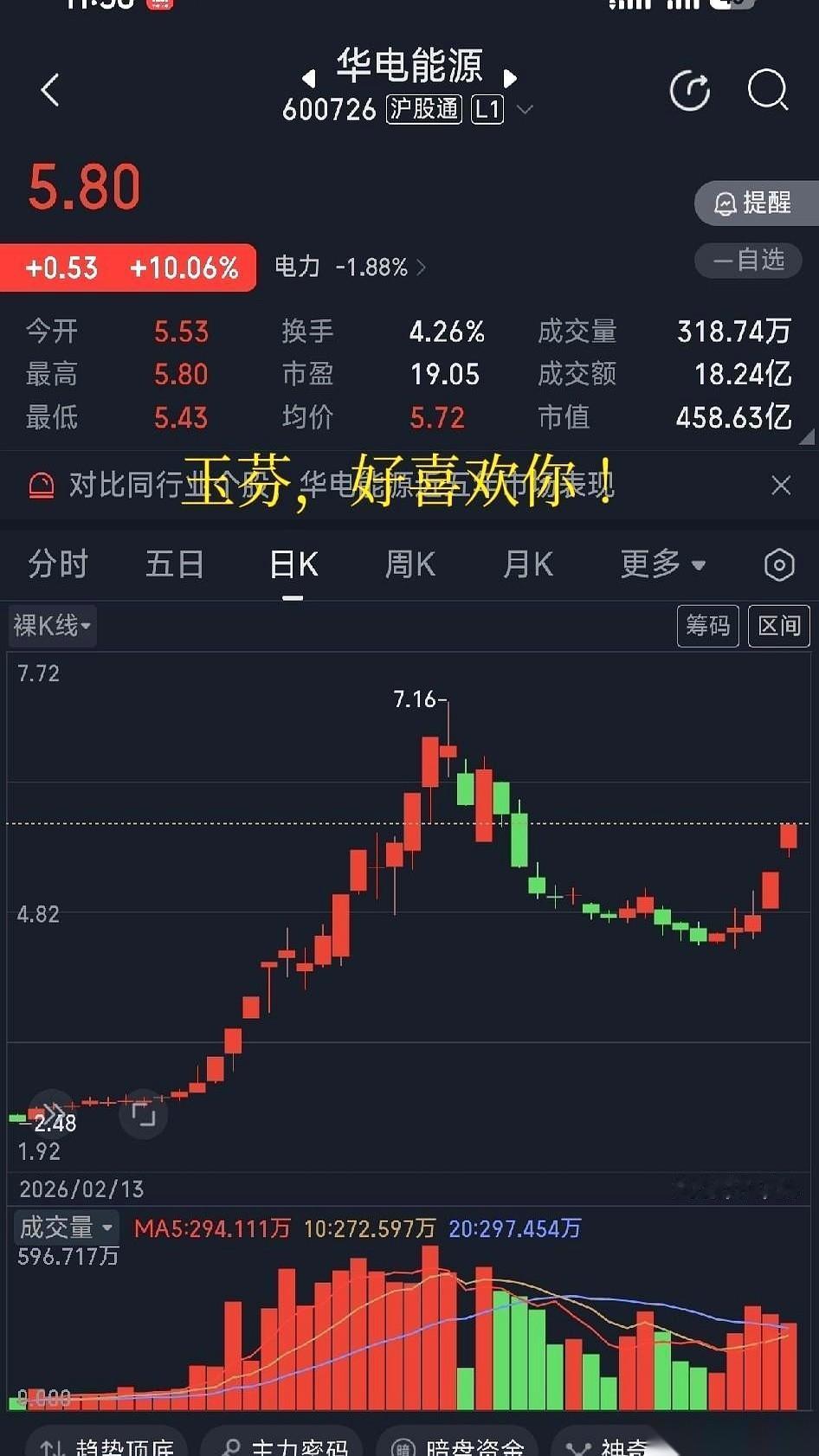Tap the back arrow to exit stock page
Viewport: 819px width, 1456px height.
49,89
